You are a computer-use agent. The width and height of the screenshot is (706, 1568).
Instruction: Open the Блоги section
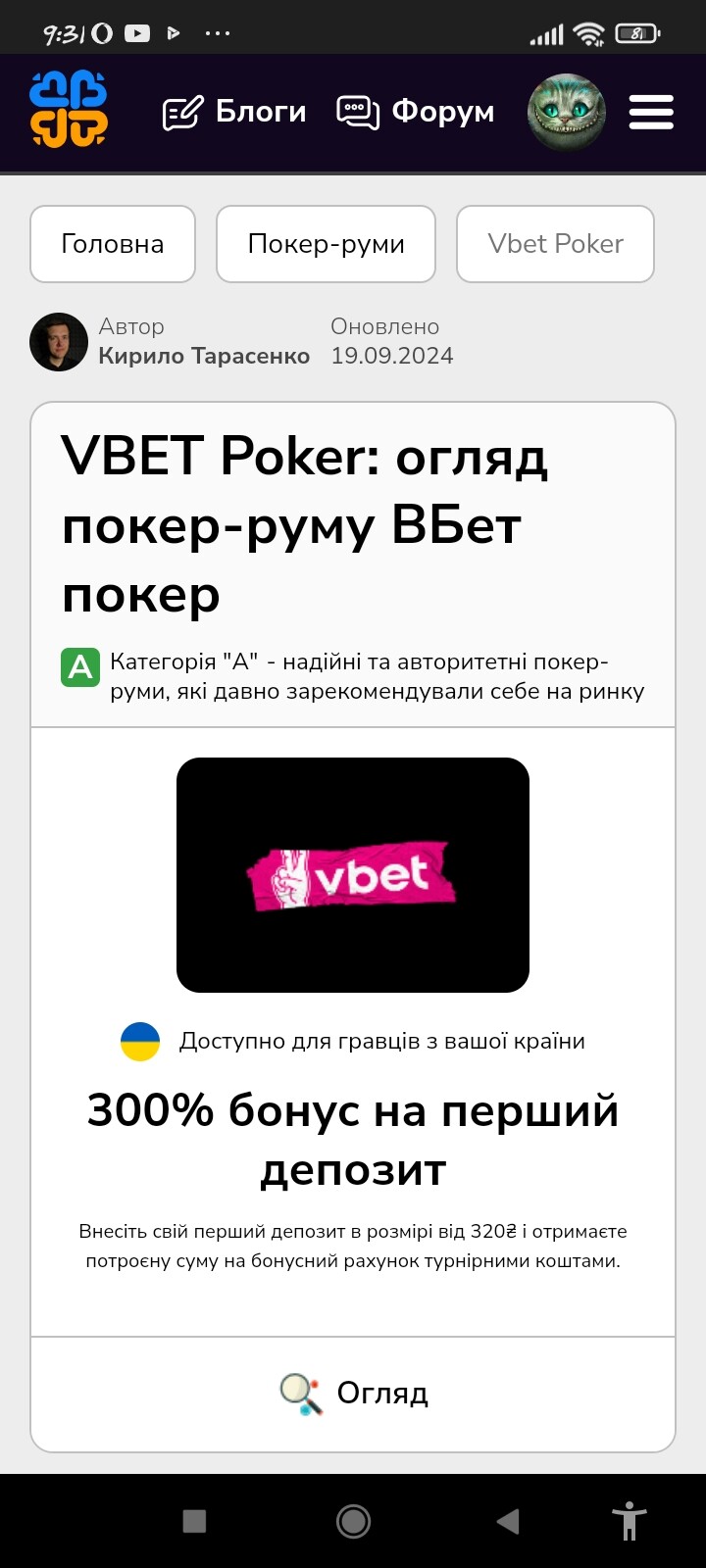pos(234,112)
